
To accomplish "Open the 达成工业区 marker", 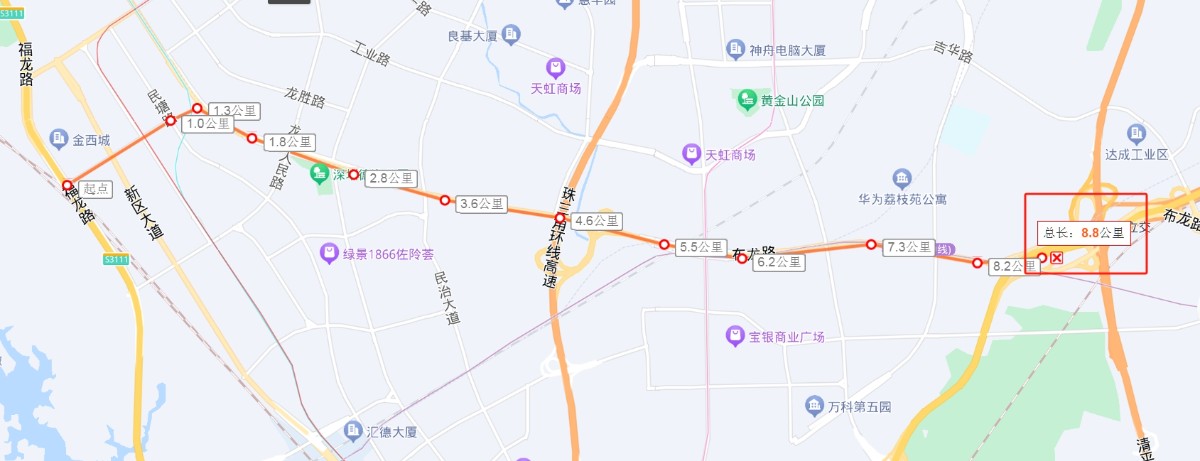I will click(1135, 133).
